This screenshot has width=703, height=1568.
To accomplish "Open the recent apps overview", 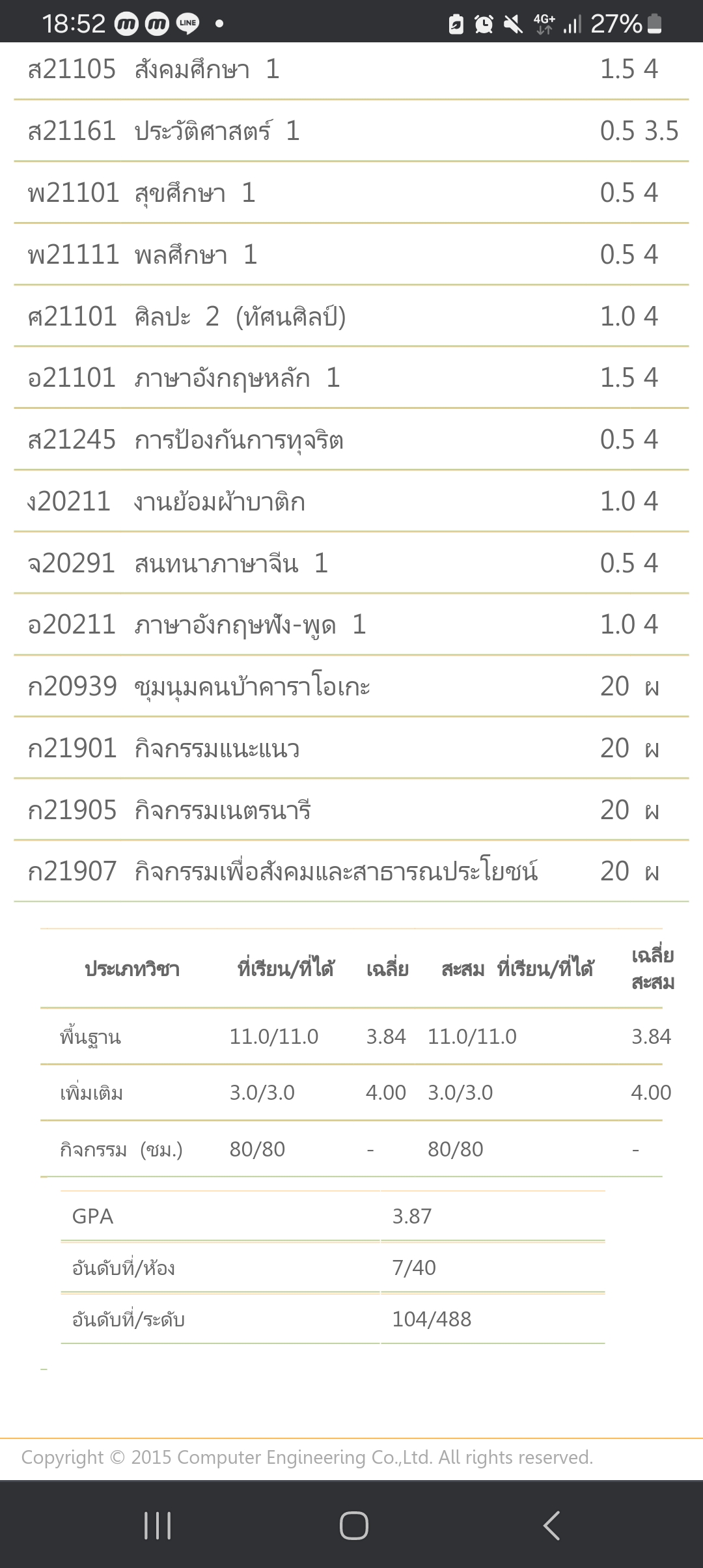I will [157, 1525].
